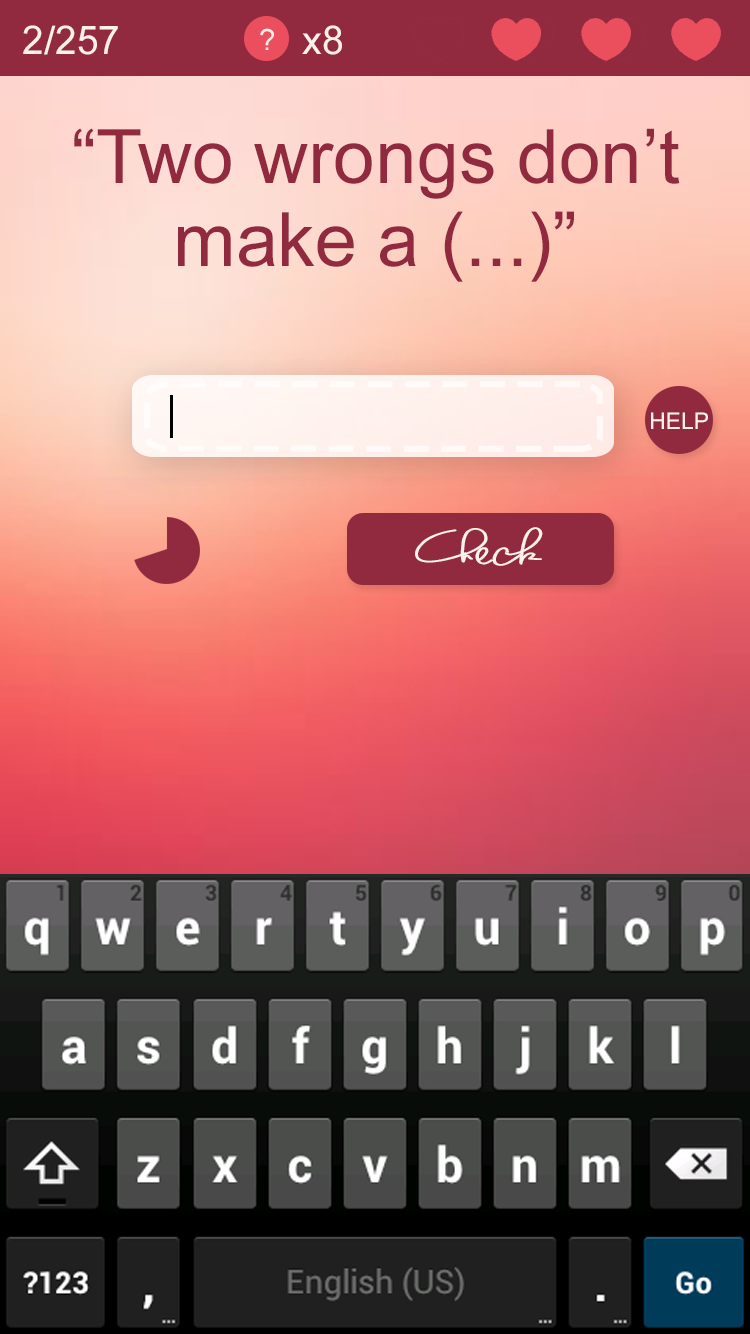The image size is (750, 1334).
Task: Type the letter r on the keyboard
Action: (x=262, y=926)
